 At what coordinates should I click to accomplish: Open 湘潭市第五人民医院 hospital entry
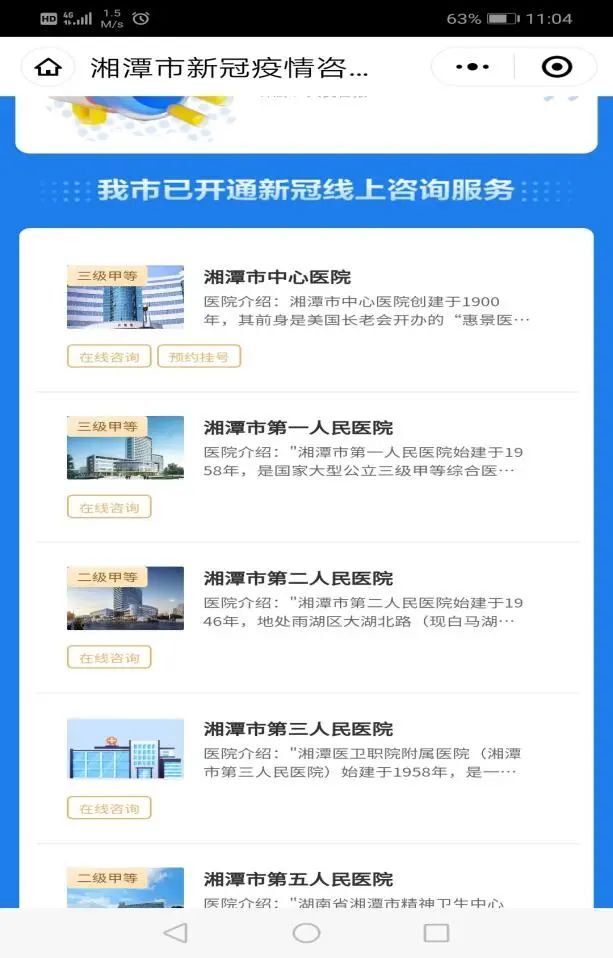298,879
